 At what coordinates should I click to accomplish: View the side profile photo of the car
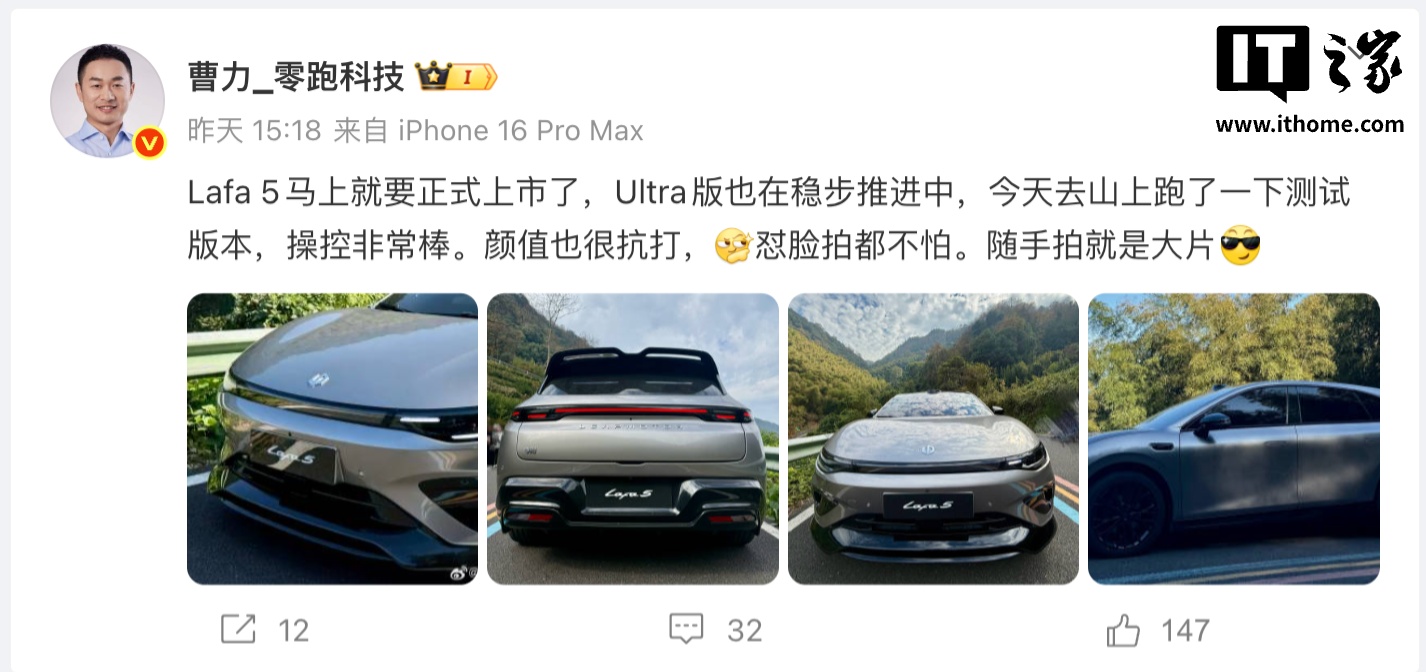(x=1233, y=438)
